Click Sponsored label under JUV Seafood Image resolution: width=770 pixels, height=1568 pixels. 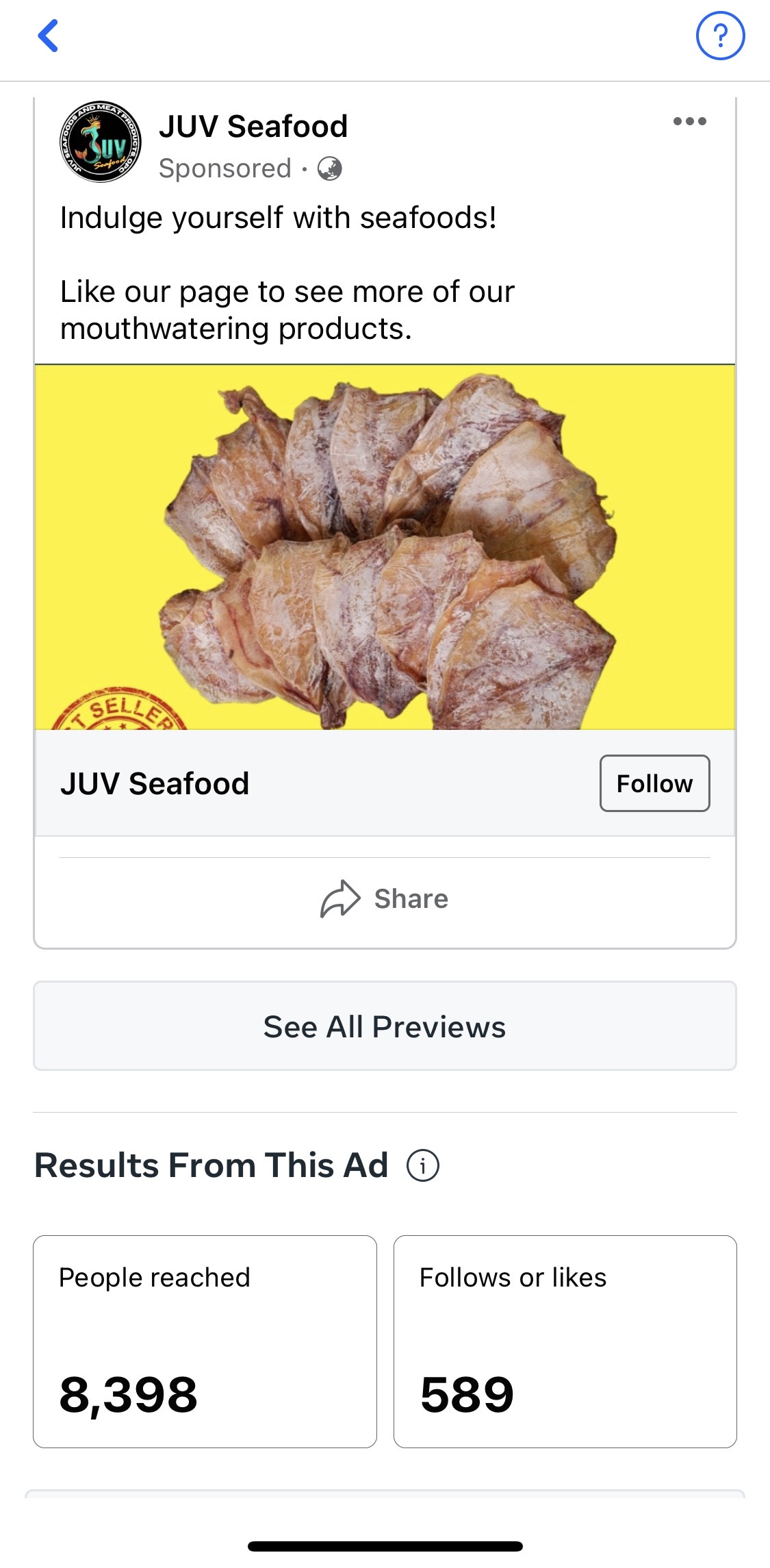coord(225,168)
